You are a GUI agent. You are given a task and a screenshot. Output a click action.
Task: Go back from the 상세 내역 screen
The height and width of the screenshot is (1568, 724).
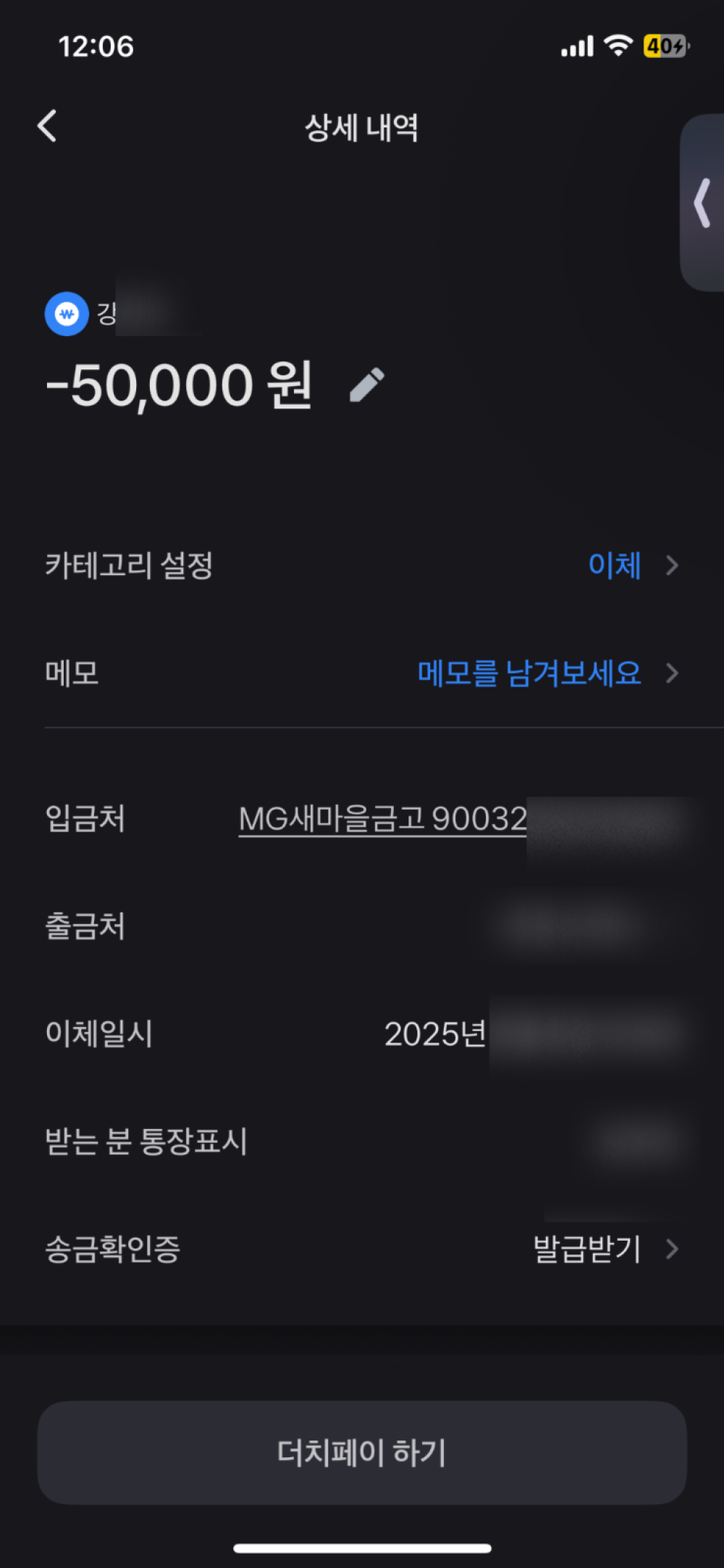[x=48, y=126]
